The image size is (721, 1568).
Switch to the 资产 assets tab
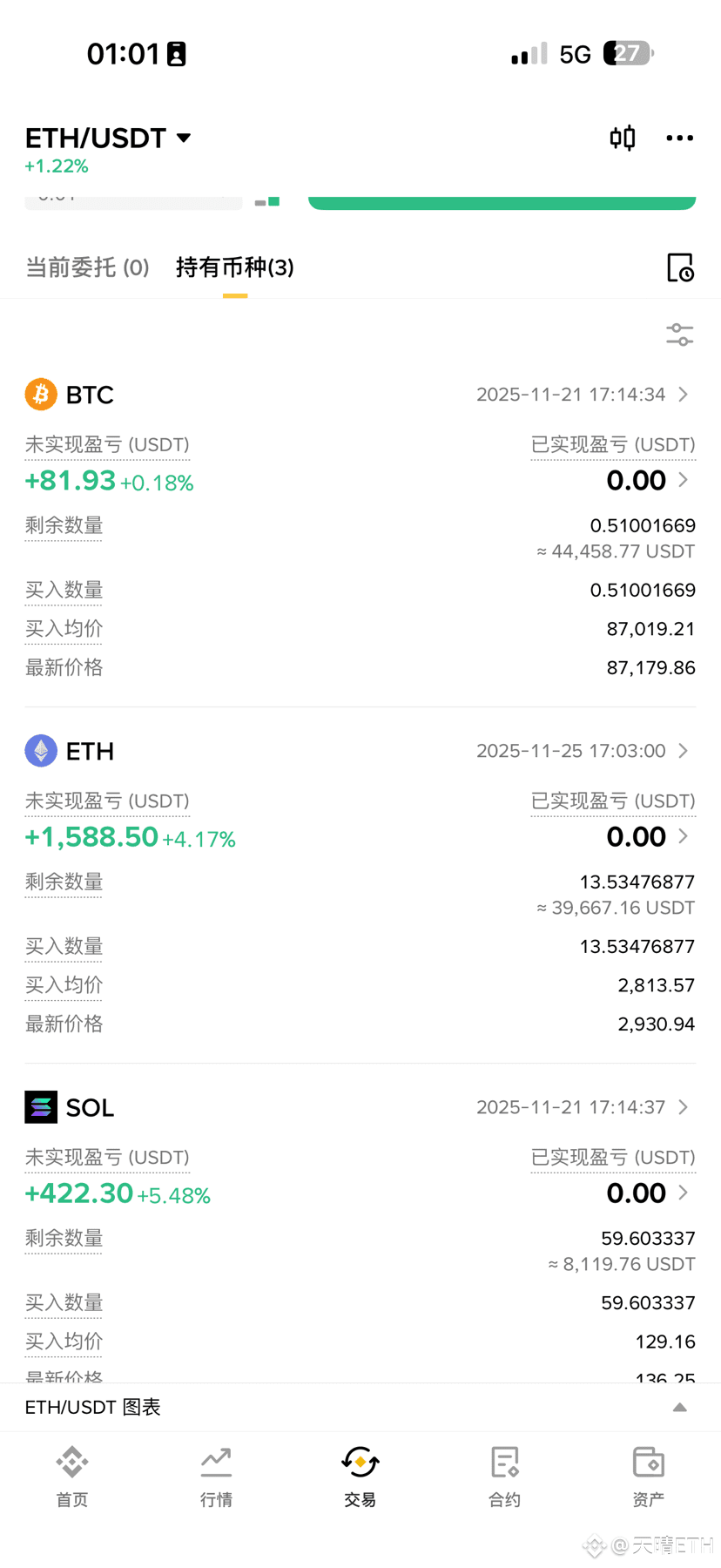point(648,1476)
